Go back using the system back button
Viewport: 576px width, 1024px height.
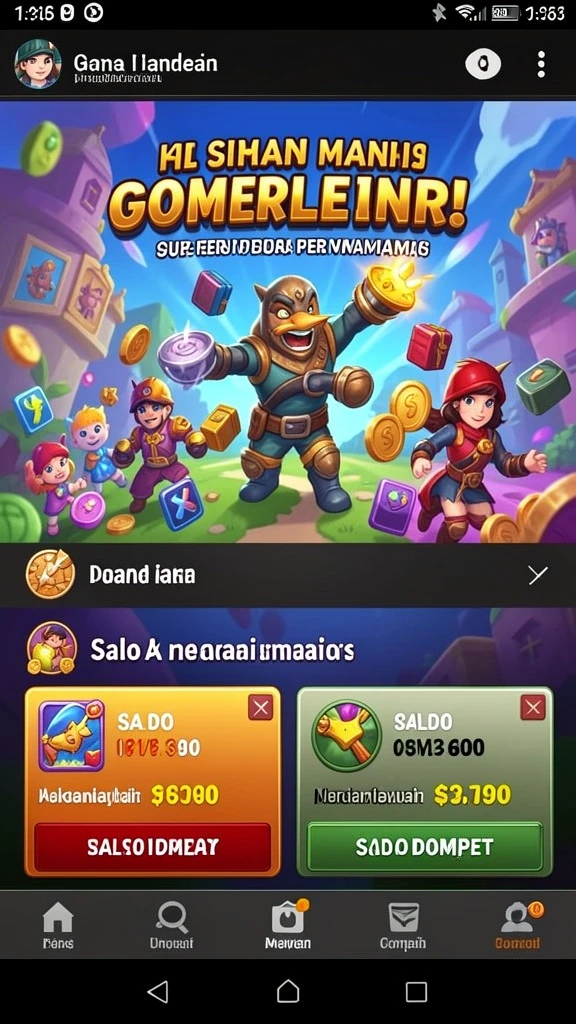coord(158,992)
